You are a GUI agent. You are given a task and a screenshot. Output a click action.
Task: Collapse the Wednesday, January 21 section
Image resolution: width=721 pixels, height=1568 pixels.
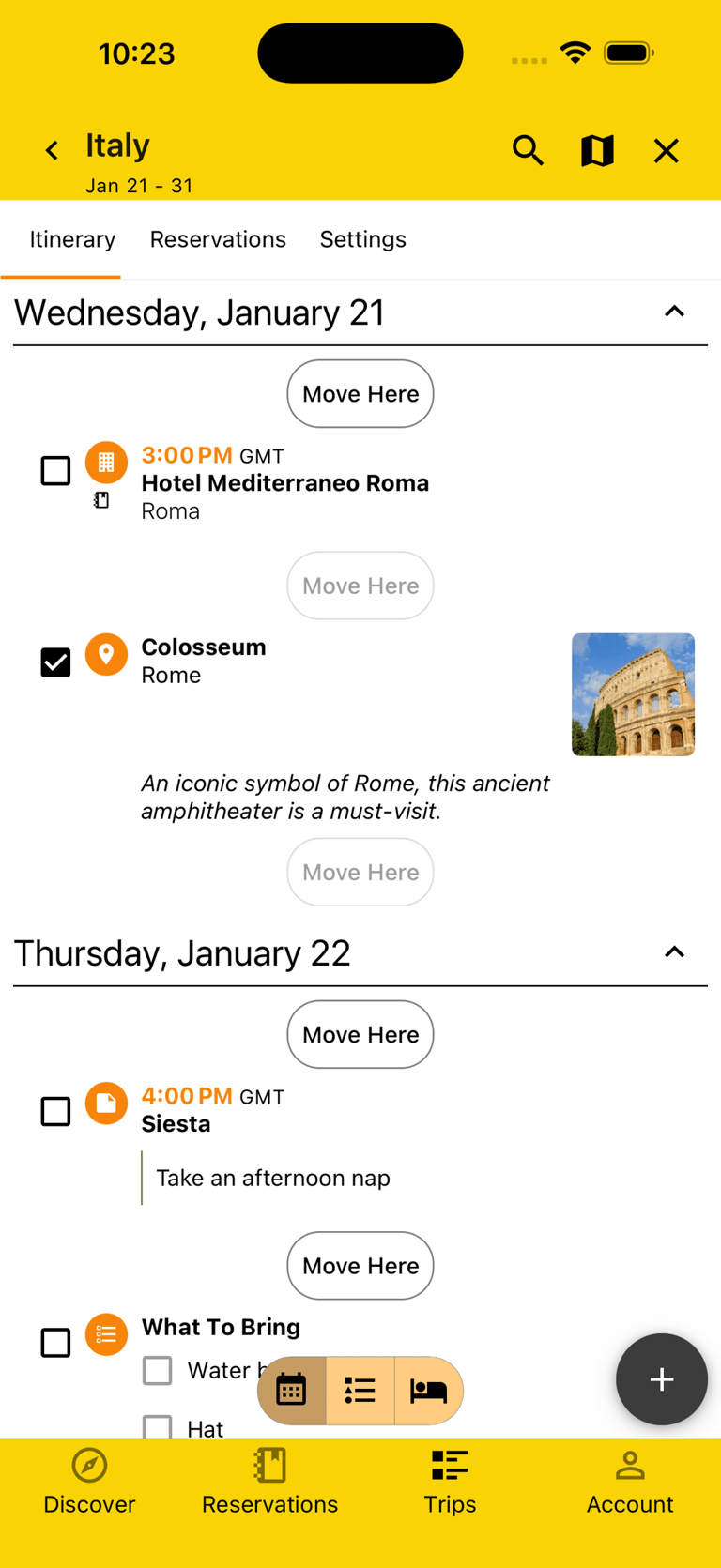pyautogui.click(x=675, y=311)
